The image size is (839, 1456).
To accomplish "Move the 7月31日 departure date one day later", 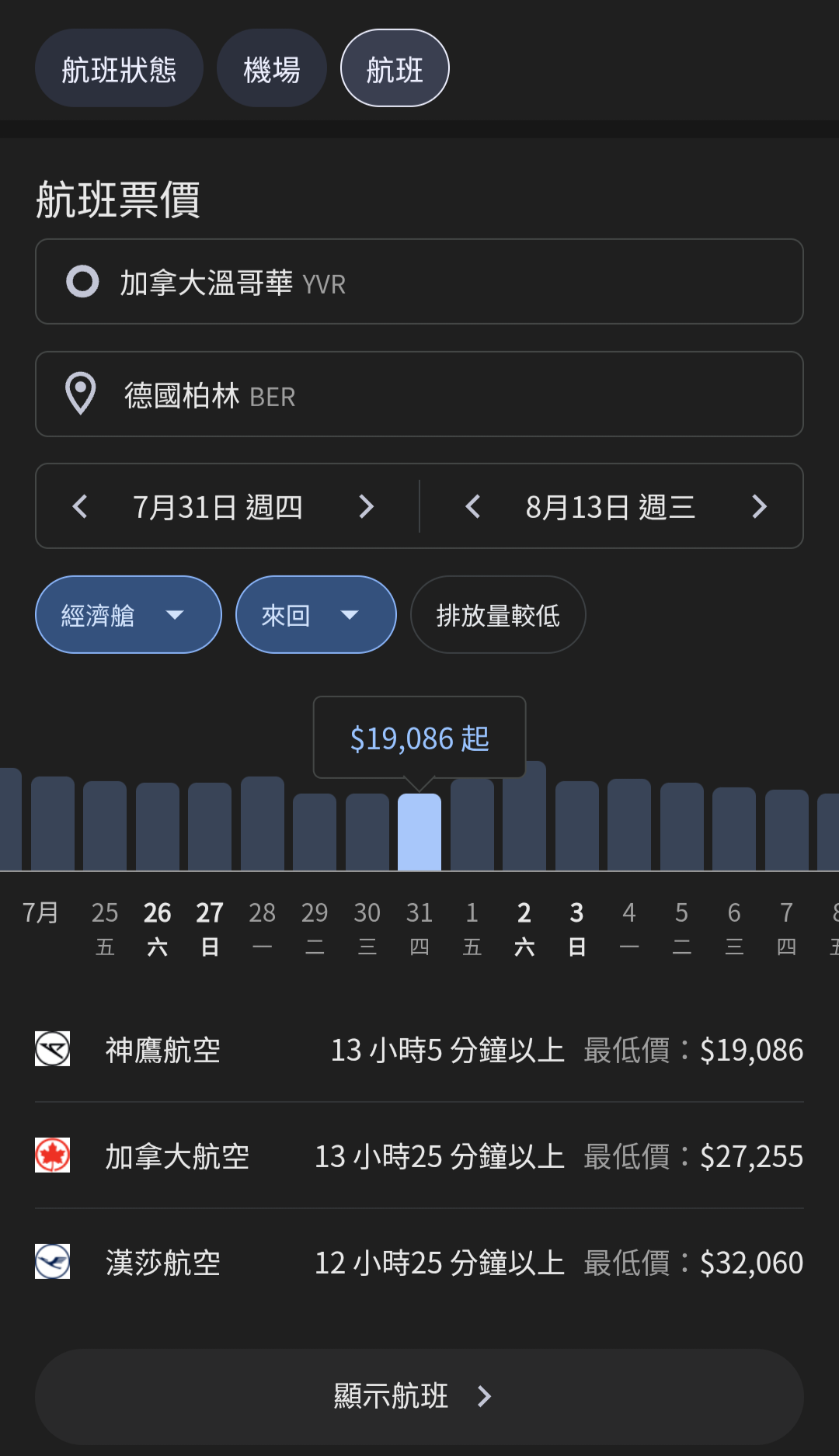I will [x=366, y=506].
